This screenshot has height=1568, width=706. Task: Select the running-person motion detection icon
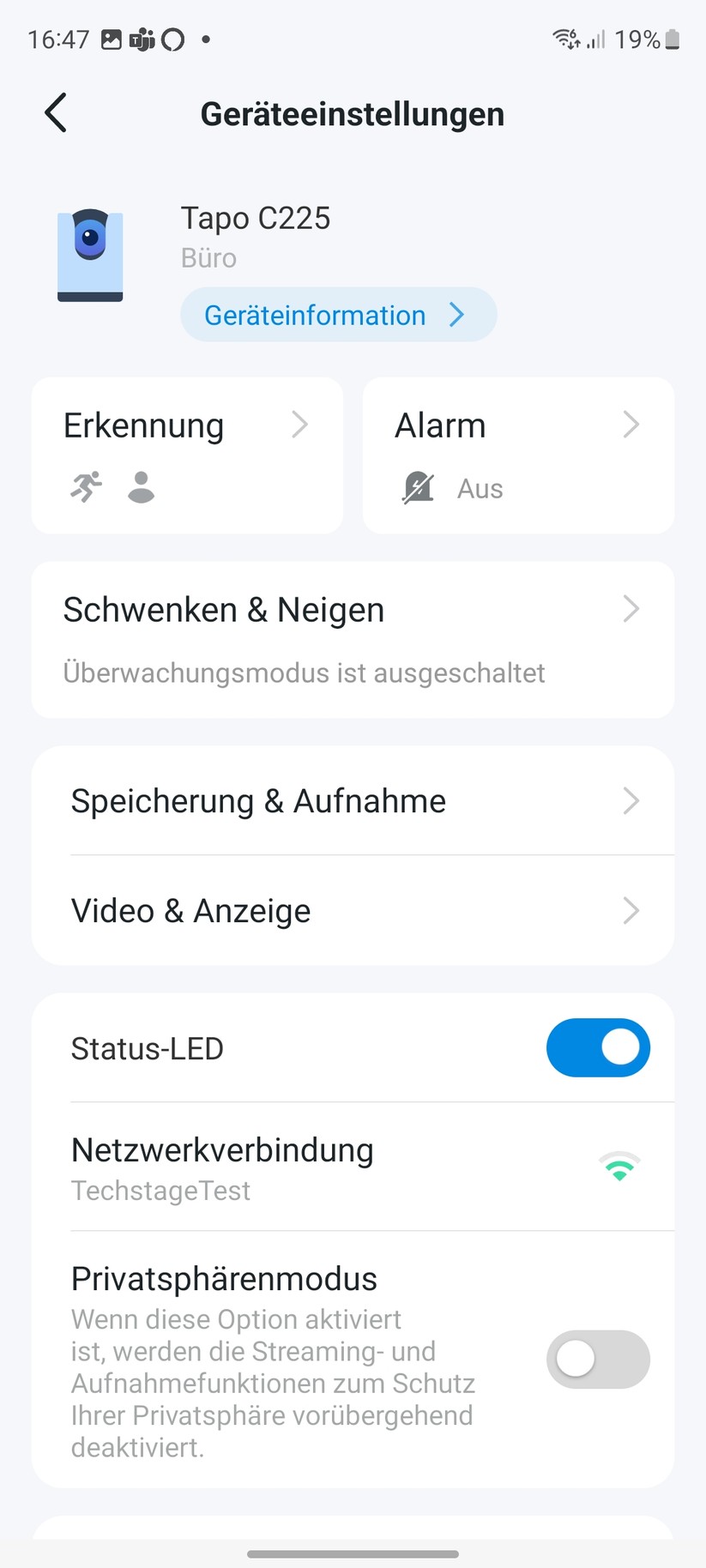tap(85, 487)
